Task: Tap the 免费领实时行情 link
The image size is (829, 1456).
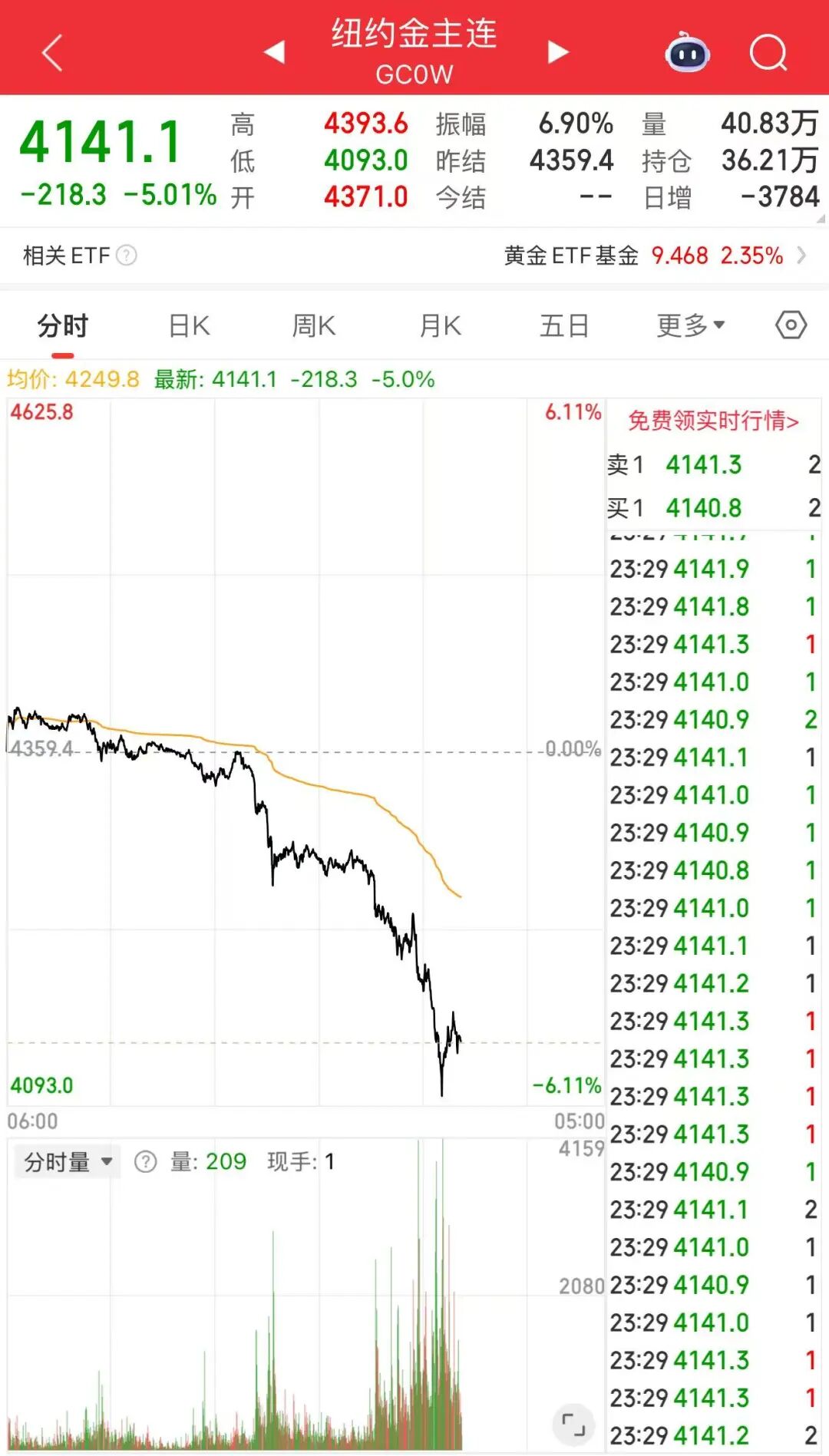Action: pos(713,421)
